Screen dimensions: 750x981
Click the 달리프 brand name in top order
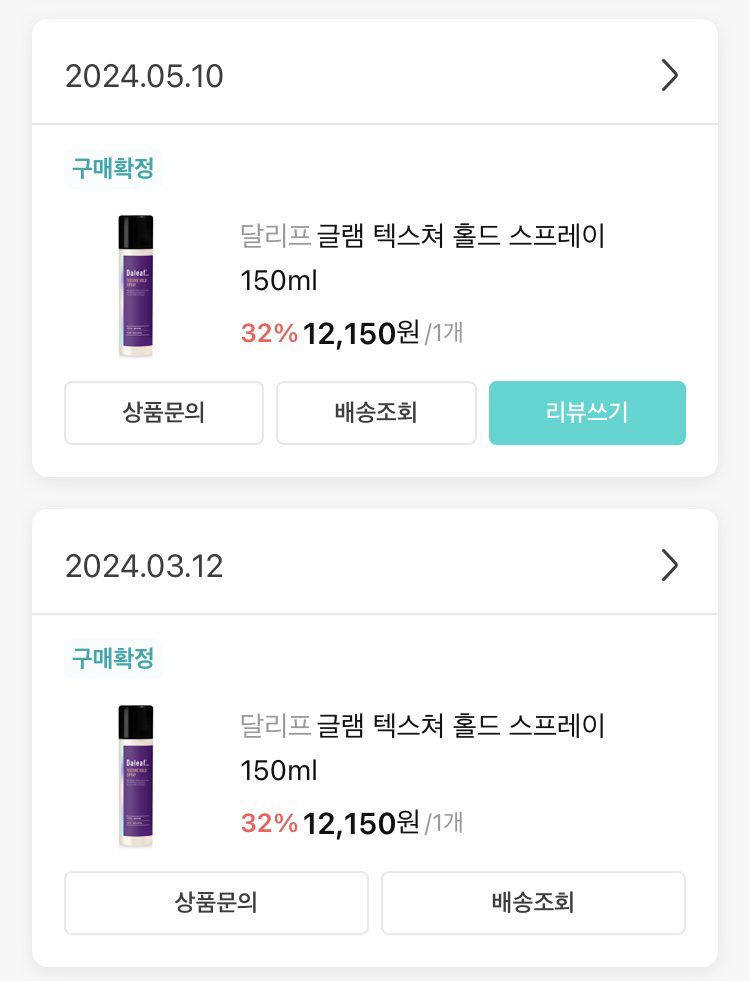(x=269, y=237)
